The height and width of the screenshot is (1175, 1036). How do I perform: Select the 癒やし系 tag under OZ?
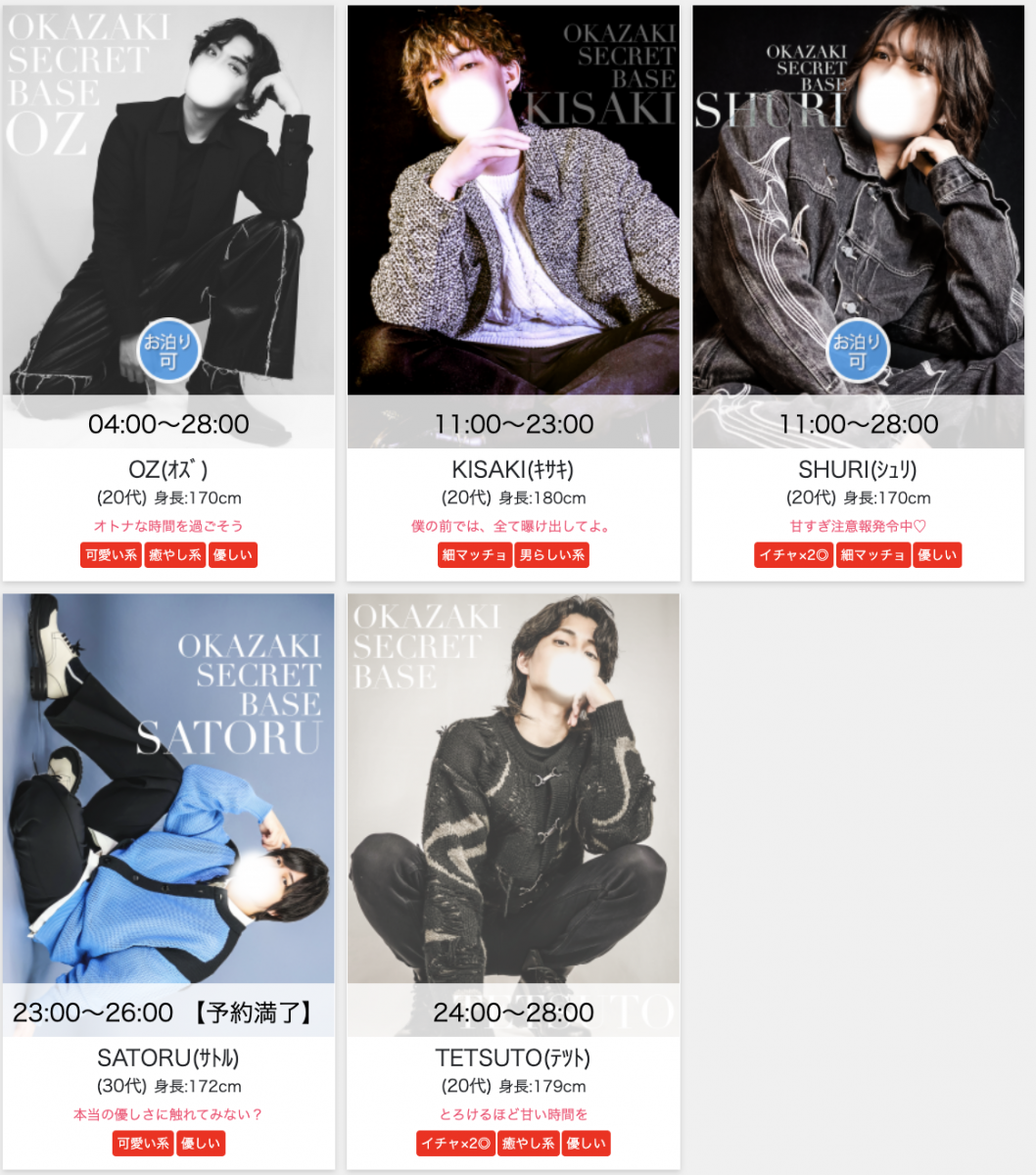click(x=175, y=555)
